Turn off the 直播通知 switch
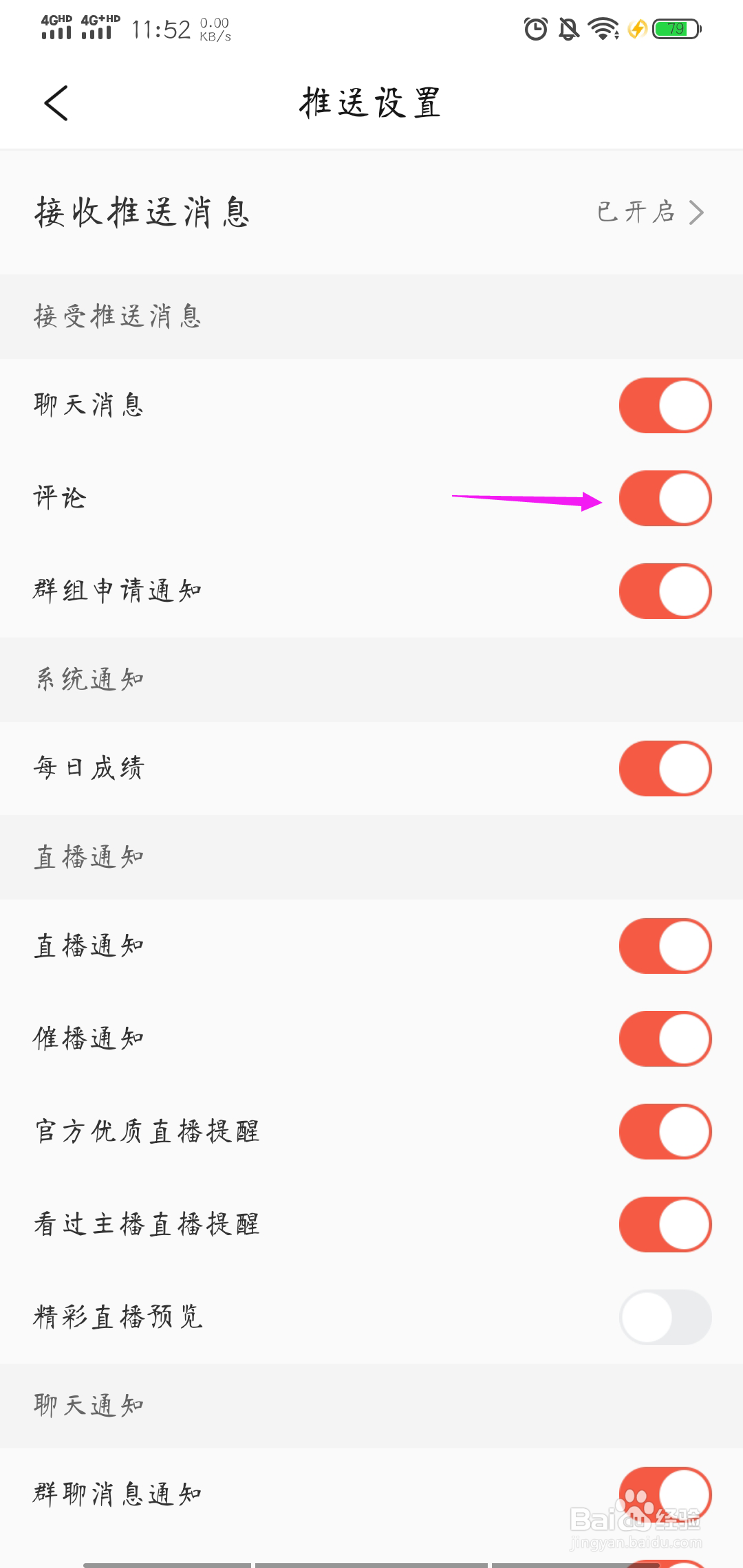The width and height of the screenshot is (743, 1568). click(665, 946)
